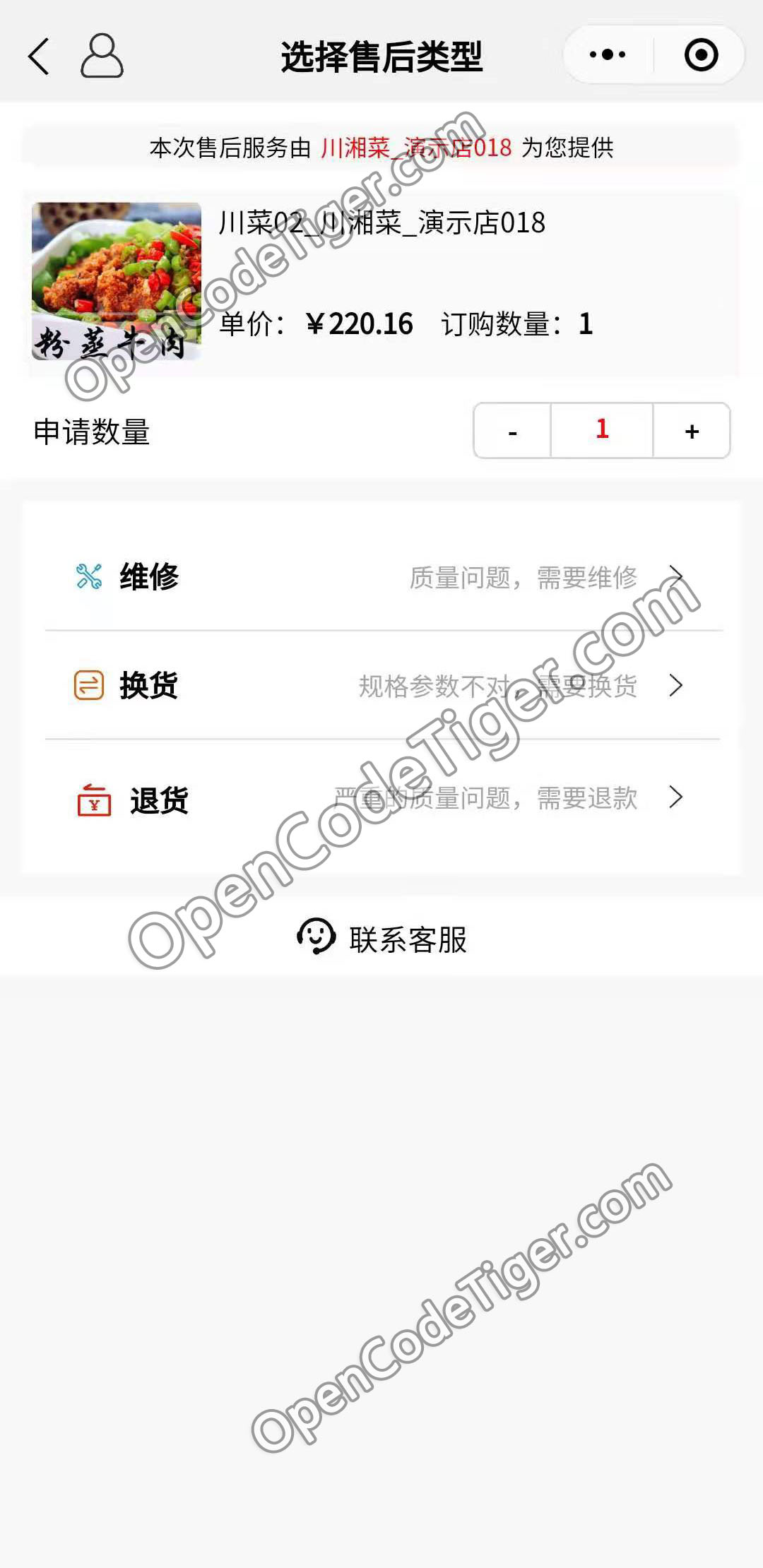Screen dimensions: 763x1568
Task: Open the 川湘菜_演示店018 store link
Action: [415, 148]
